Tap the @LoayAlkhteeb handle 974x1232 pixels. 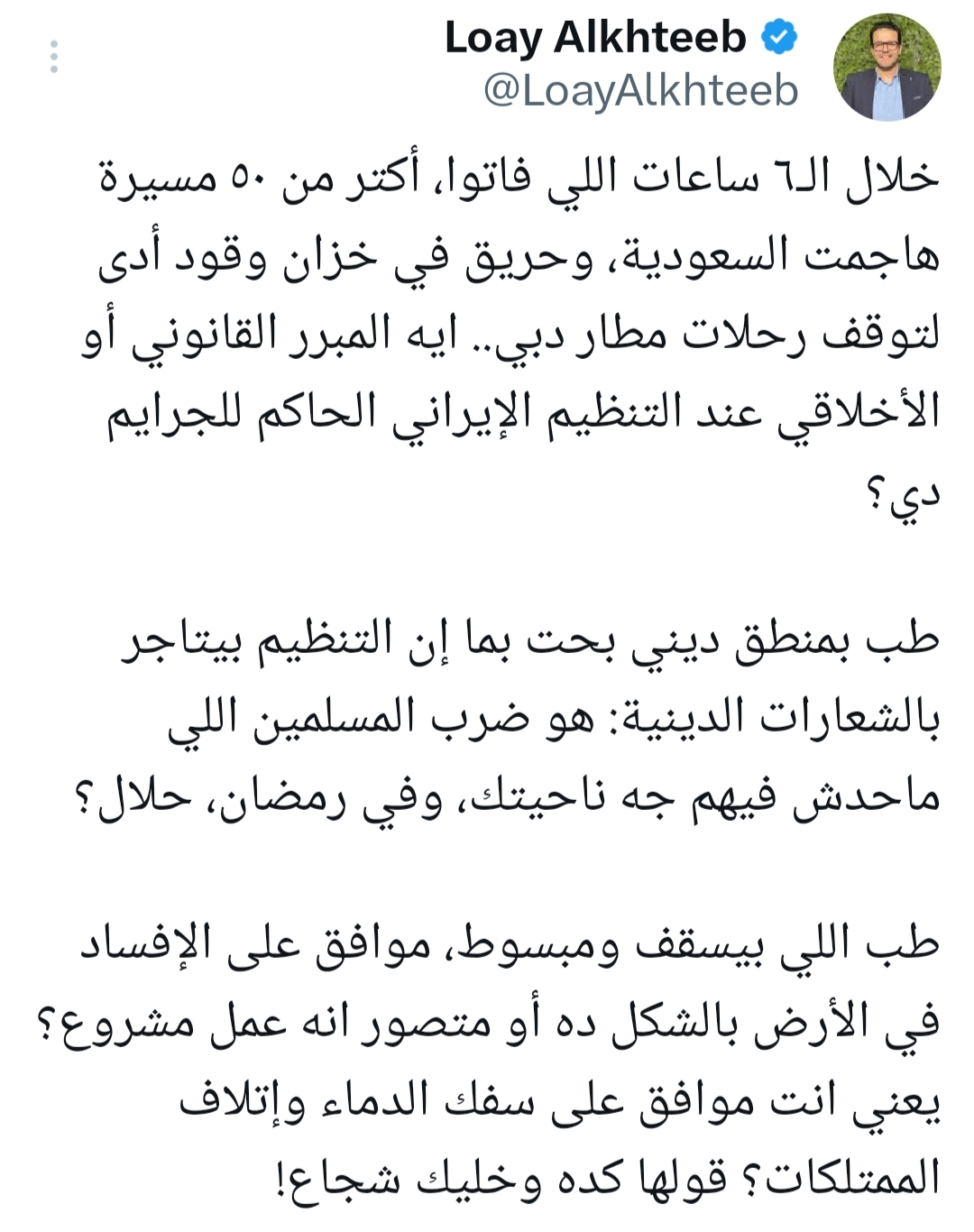pyautogui.click(x=641, y=91)
